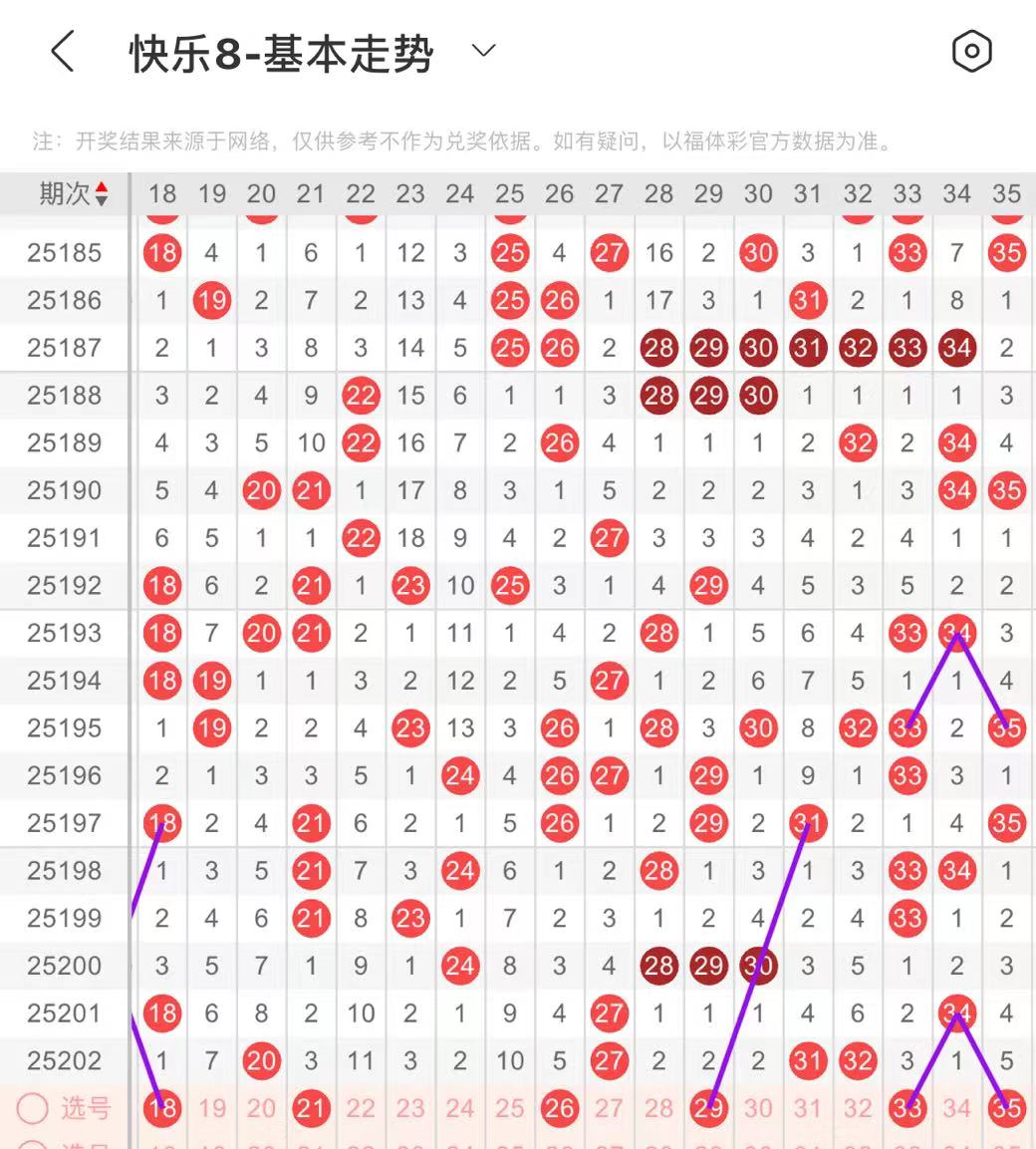Choose number 24 in the 选号 row

[x=460, y=1108]
